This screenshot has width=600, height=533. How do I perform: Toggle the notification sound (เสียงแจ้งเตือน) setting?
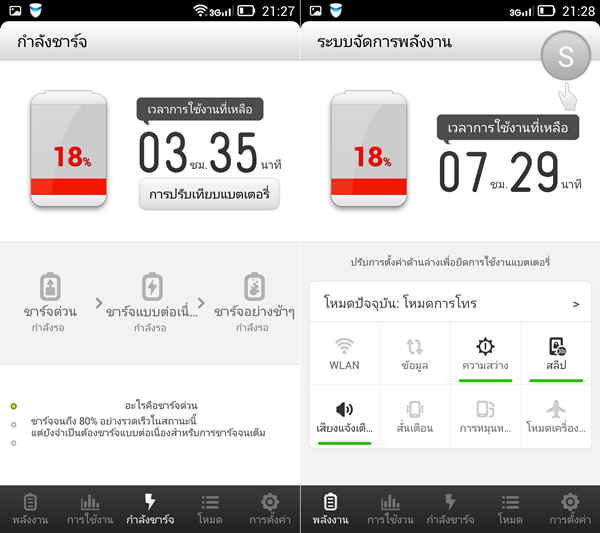[x=344, y=417]
